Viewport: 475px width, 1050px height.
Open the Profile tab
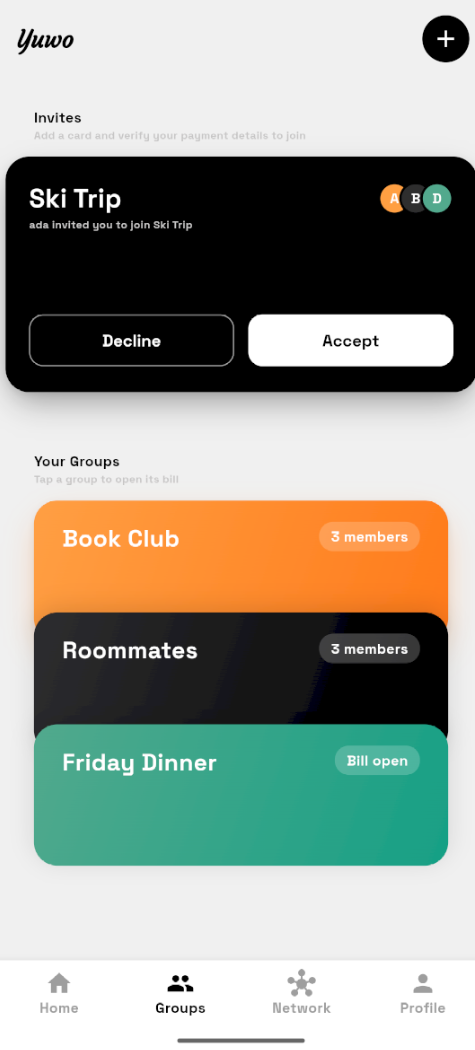423,993
